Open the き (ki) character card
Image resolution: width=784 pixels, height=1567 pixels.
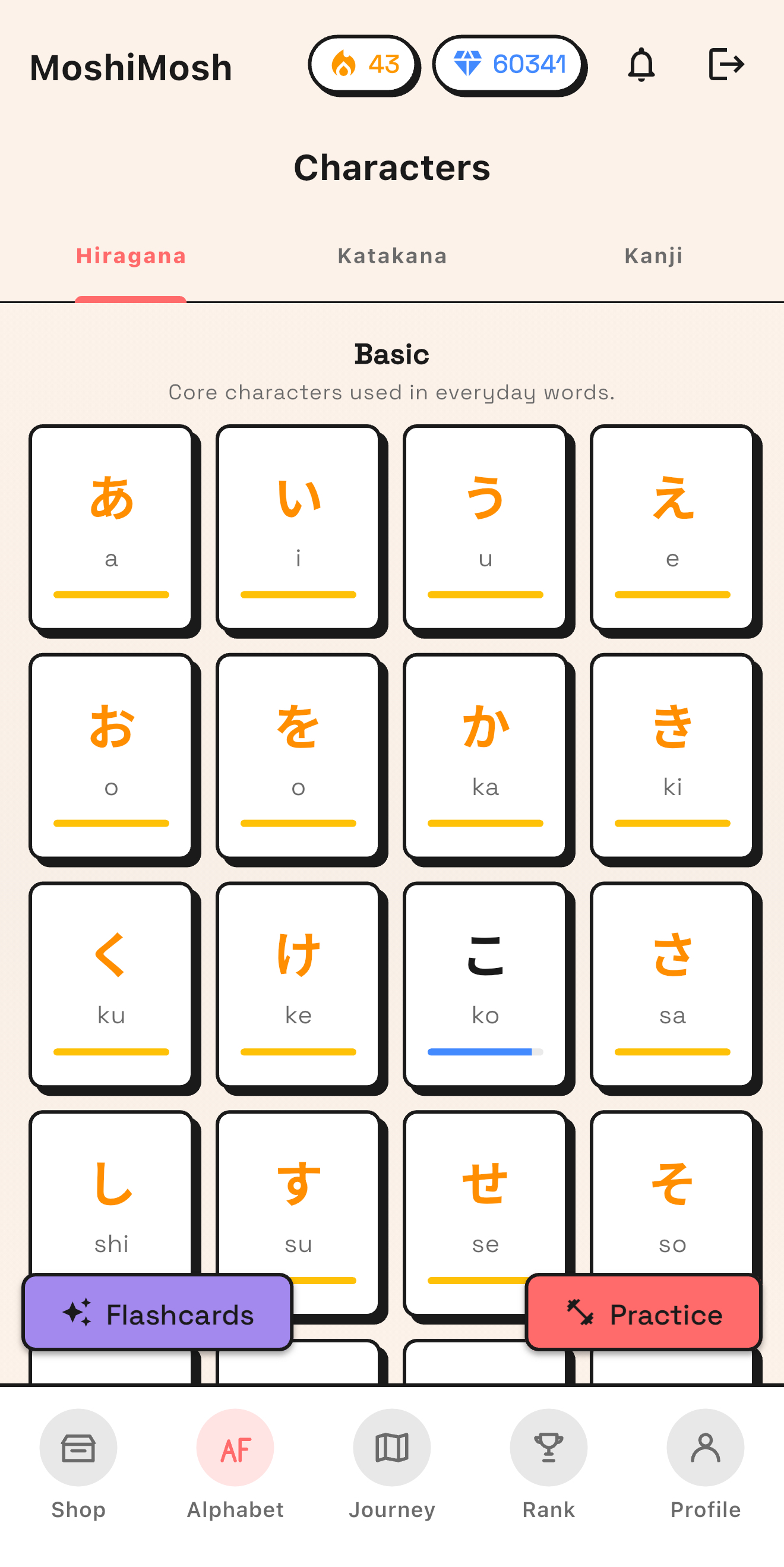(x=674, y=756)
